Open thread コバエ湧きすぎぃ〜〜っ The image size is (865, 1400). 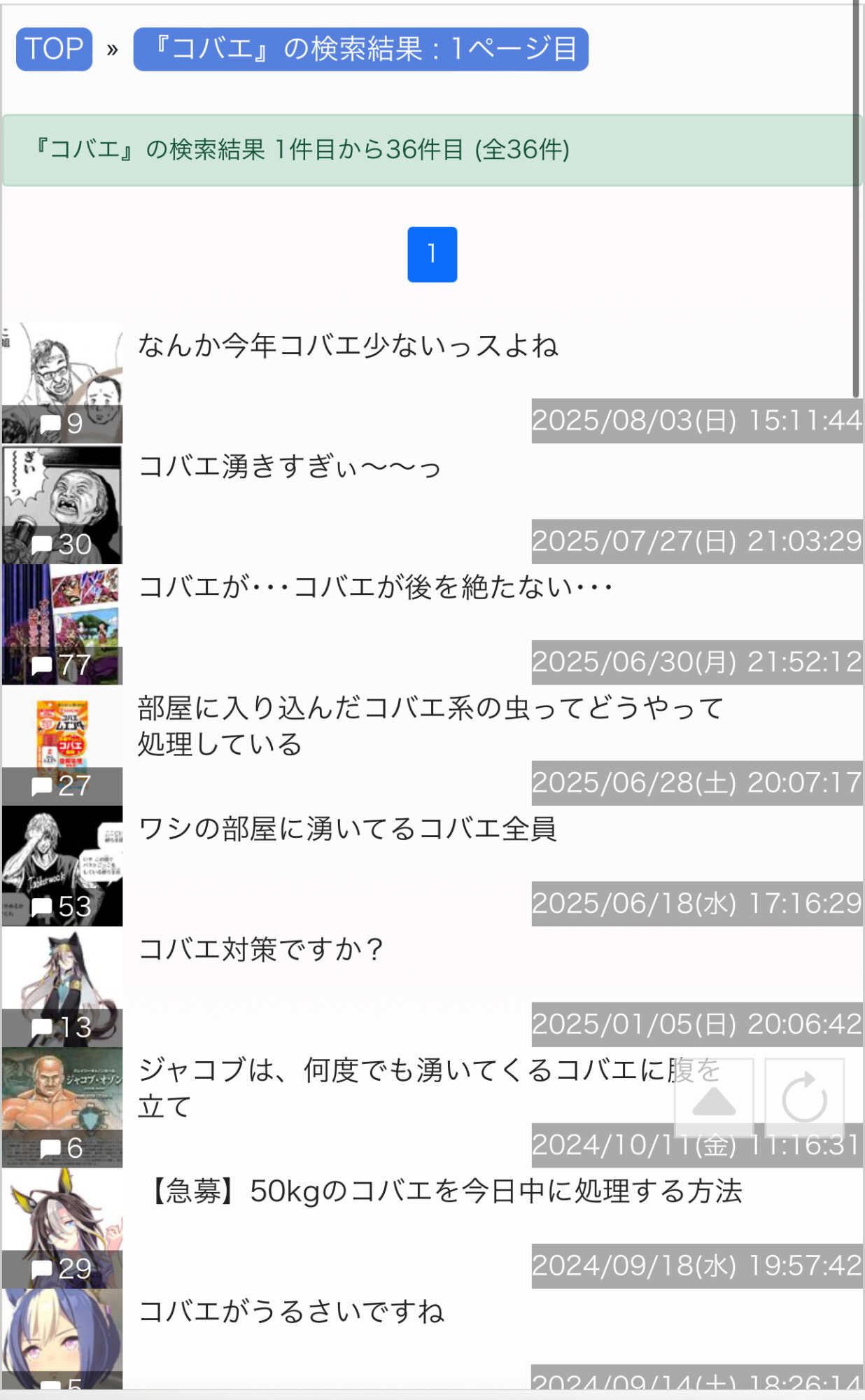pyautogui.click(x=290, y=467)
